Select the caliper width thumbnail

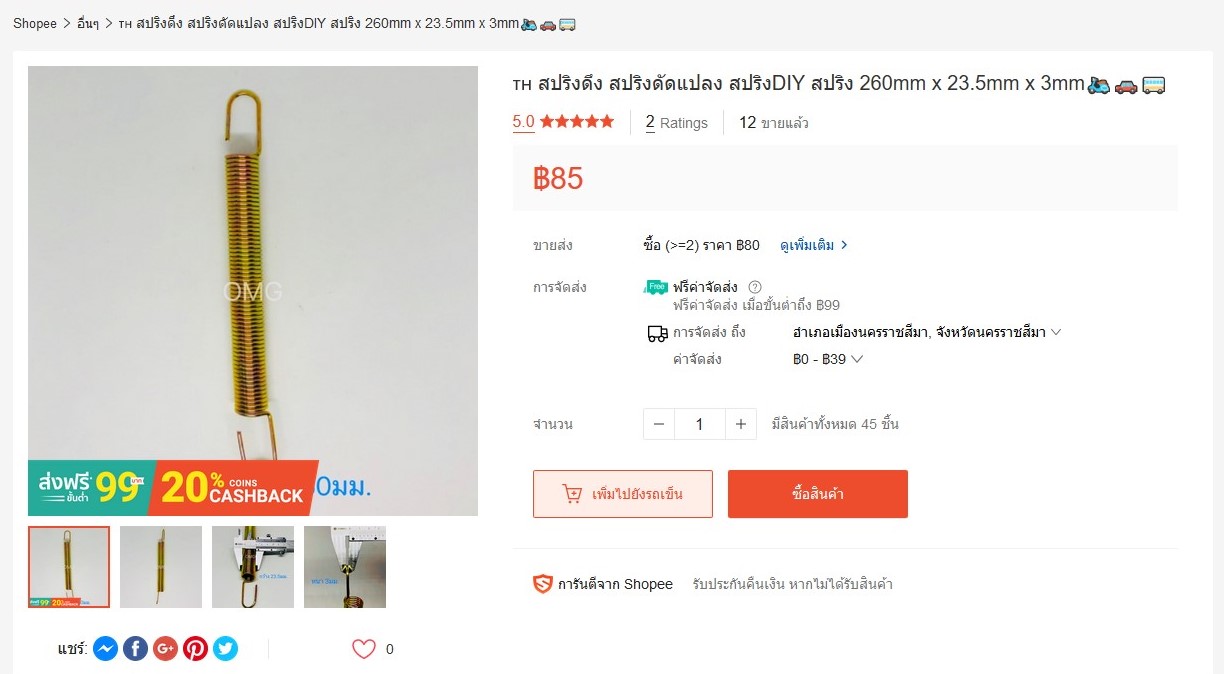pyautogui.click(x=253, y=567)
